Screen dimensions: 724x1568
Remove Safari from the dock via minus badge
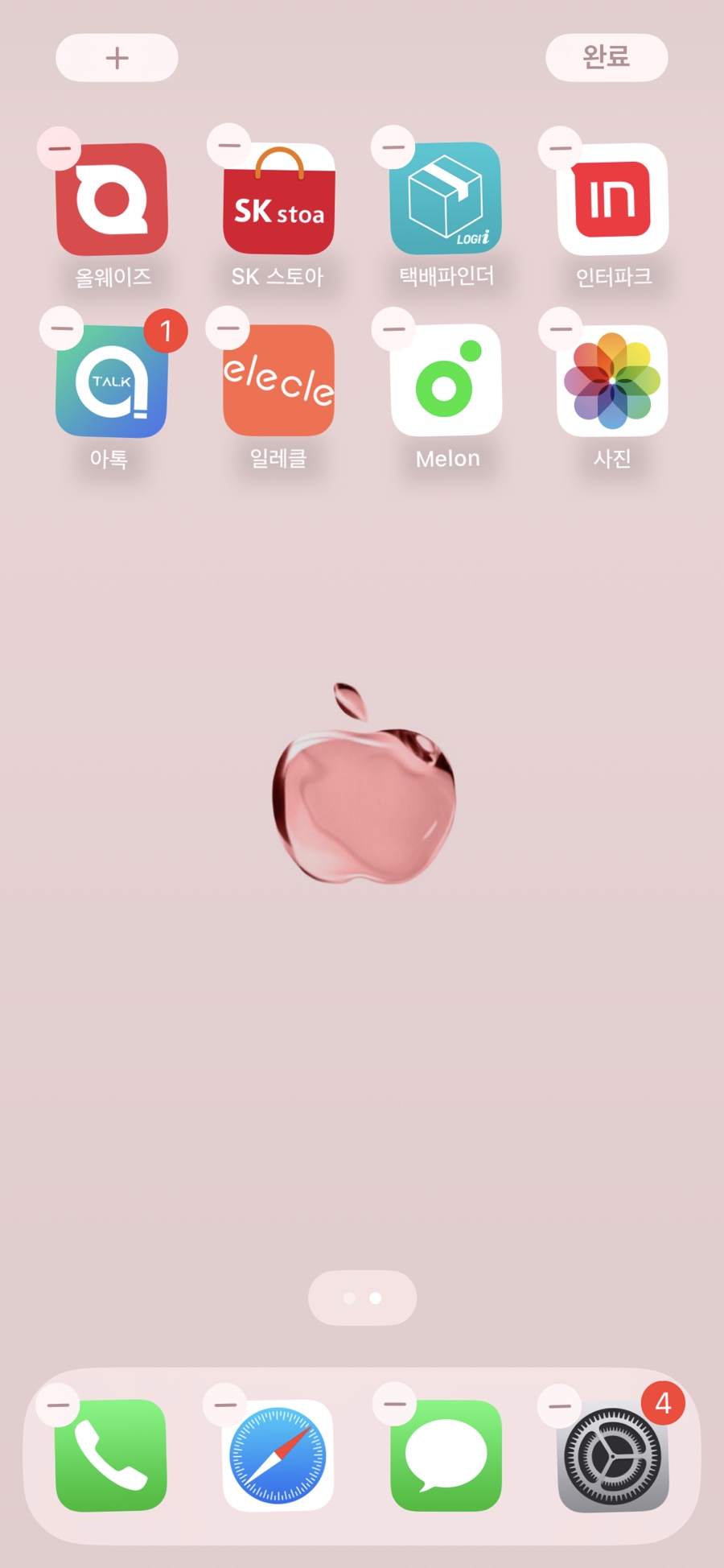pos(225,1405)
